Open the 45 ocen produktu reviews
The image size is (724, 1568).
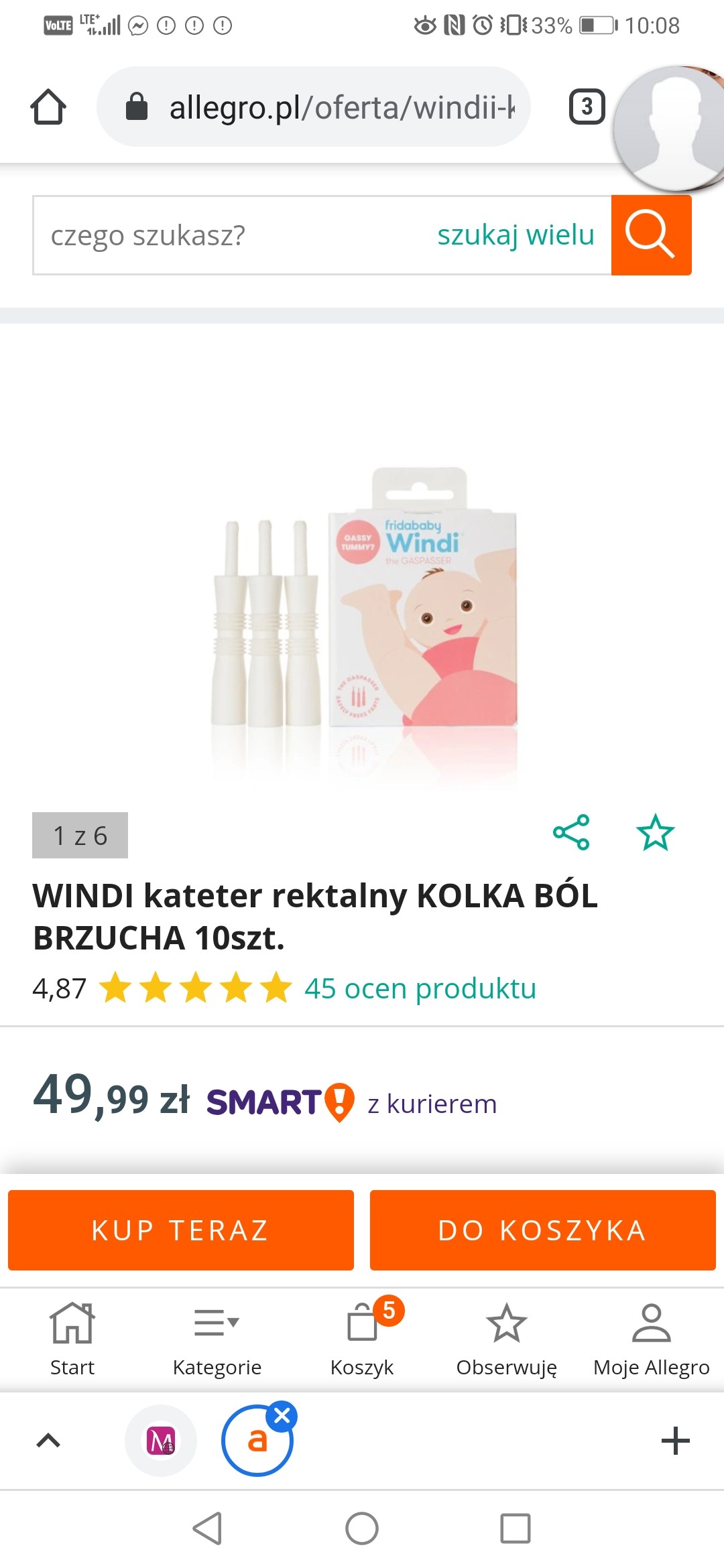pos(420,988)
